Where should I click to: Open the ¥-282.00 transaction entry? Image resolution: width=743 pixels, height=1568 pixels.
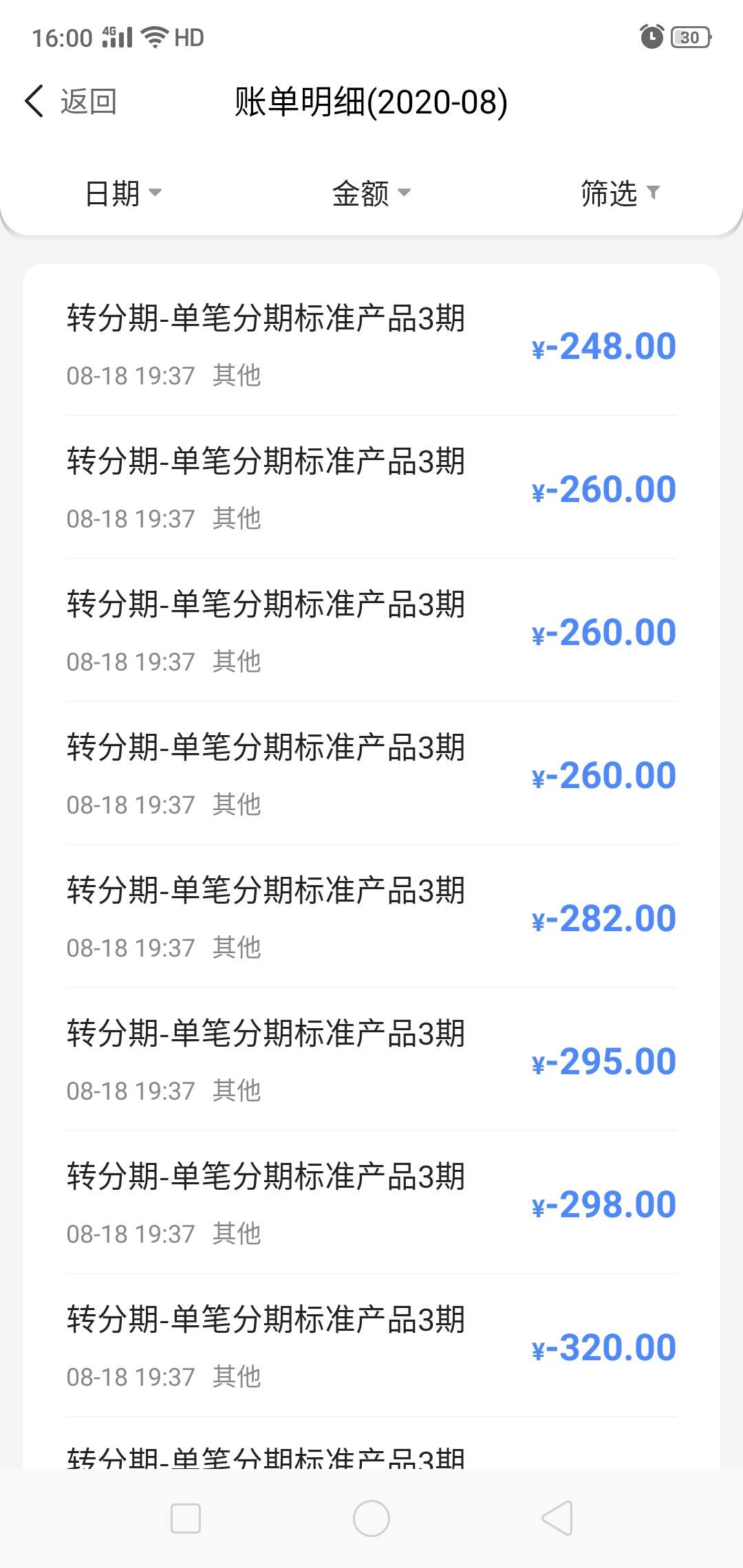(x=371, y=917)
